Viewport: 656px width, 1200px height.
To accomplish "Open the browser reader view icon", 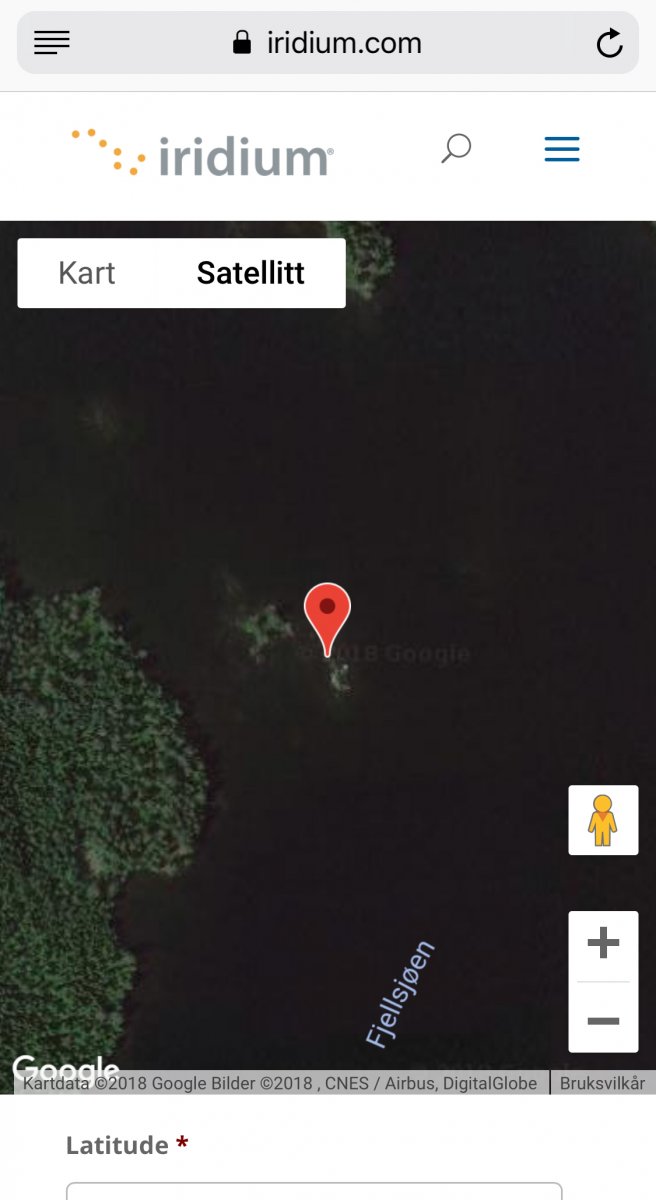I will point(52,43).
